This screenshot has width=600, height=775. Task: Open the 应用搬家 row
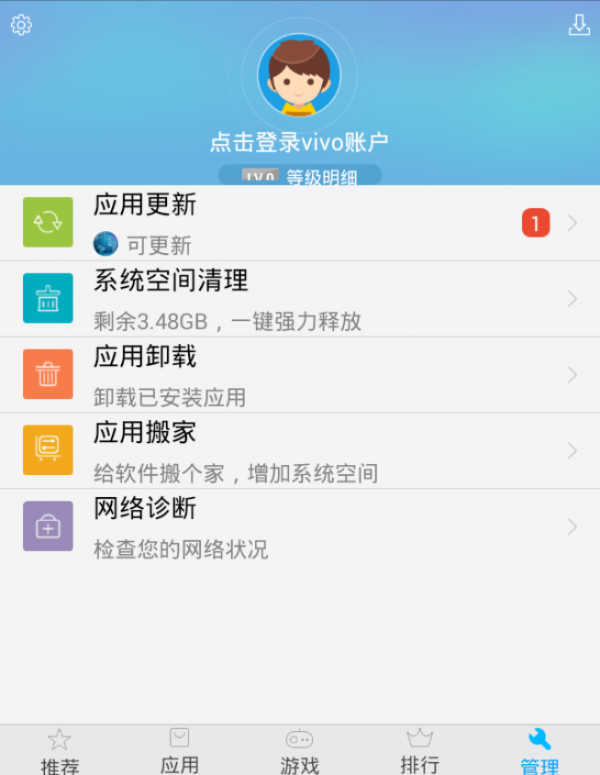click(x=300, y=451)
